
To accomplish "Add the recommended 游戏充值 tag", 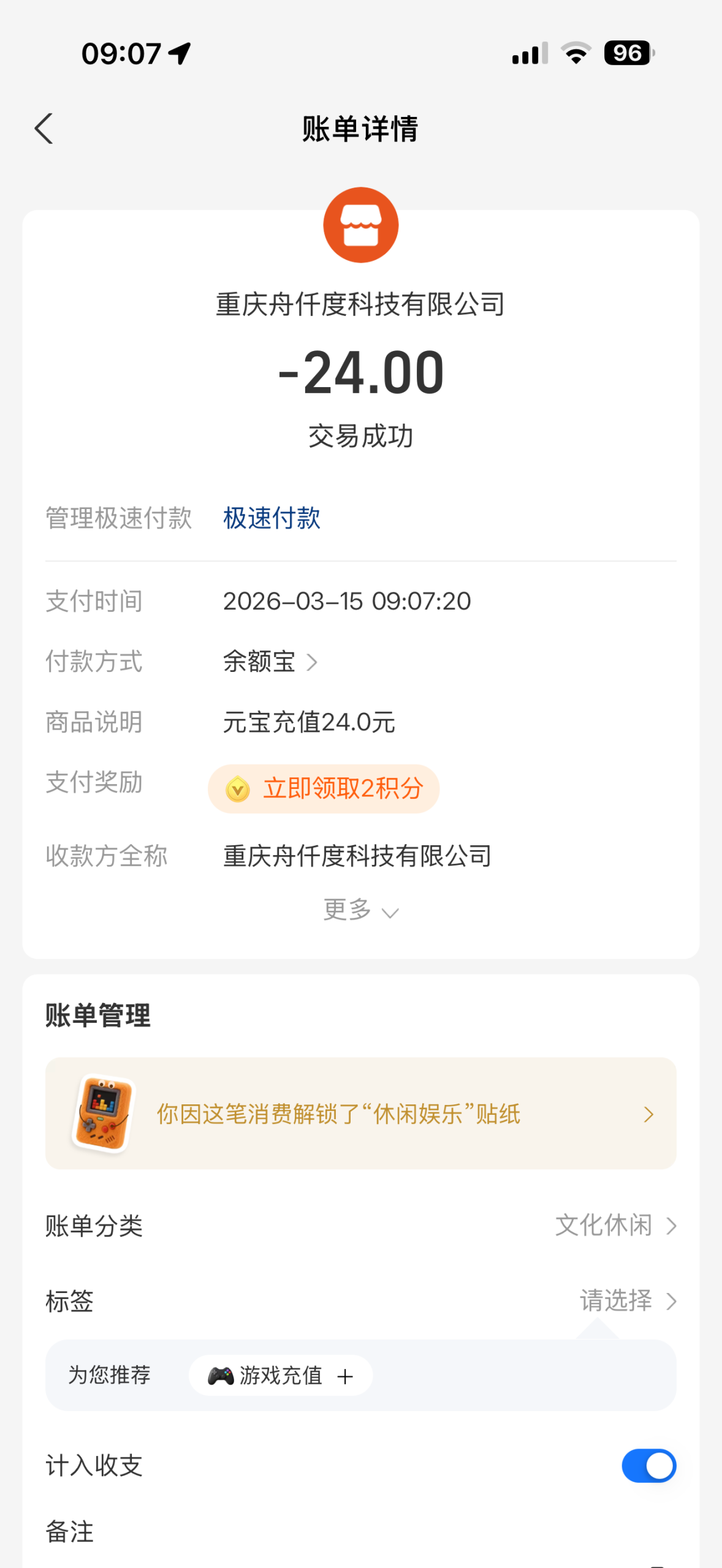I will [x=281, y=1376].
